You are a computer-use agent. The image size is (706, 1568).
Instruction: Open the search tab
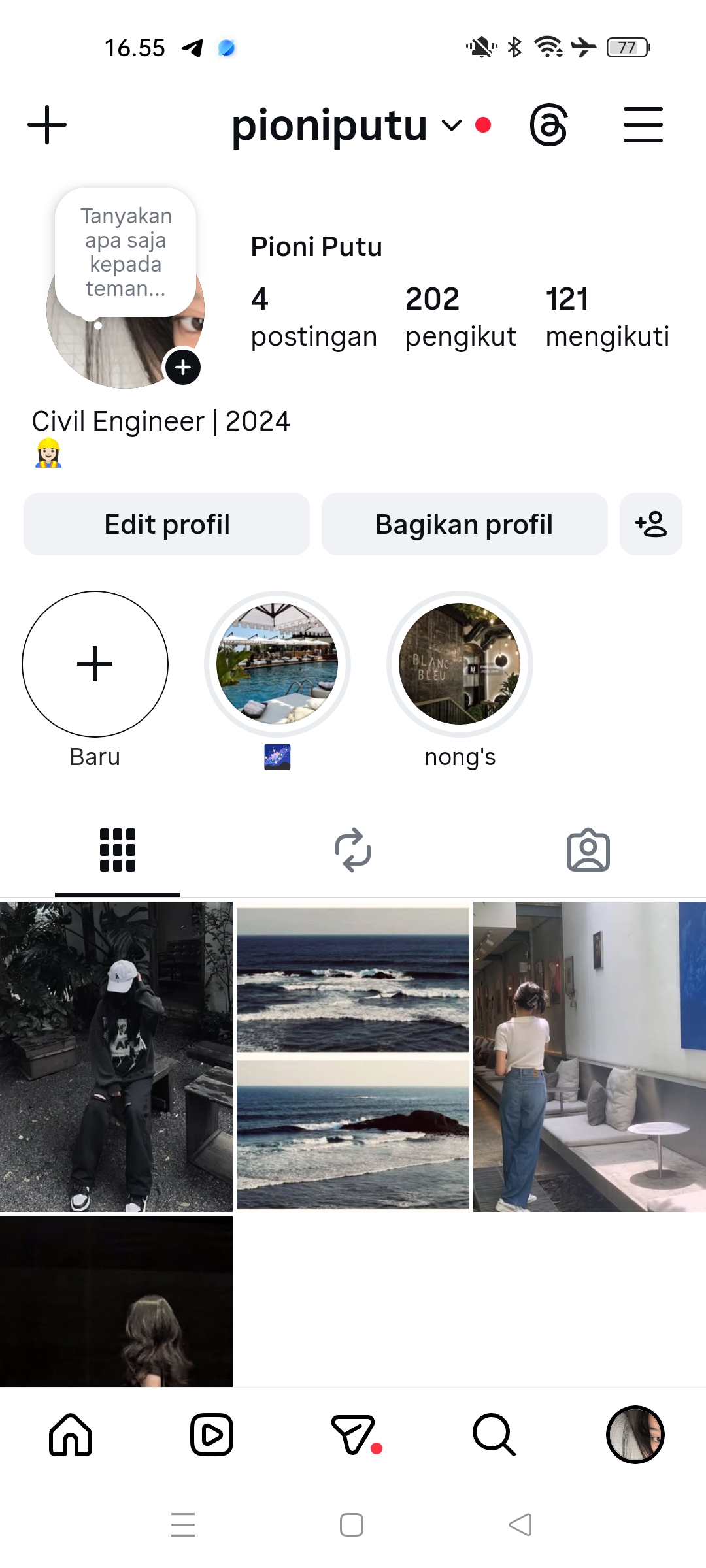pos(494,1435)
